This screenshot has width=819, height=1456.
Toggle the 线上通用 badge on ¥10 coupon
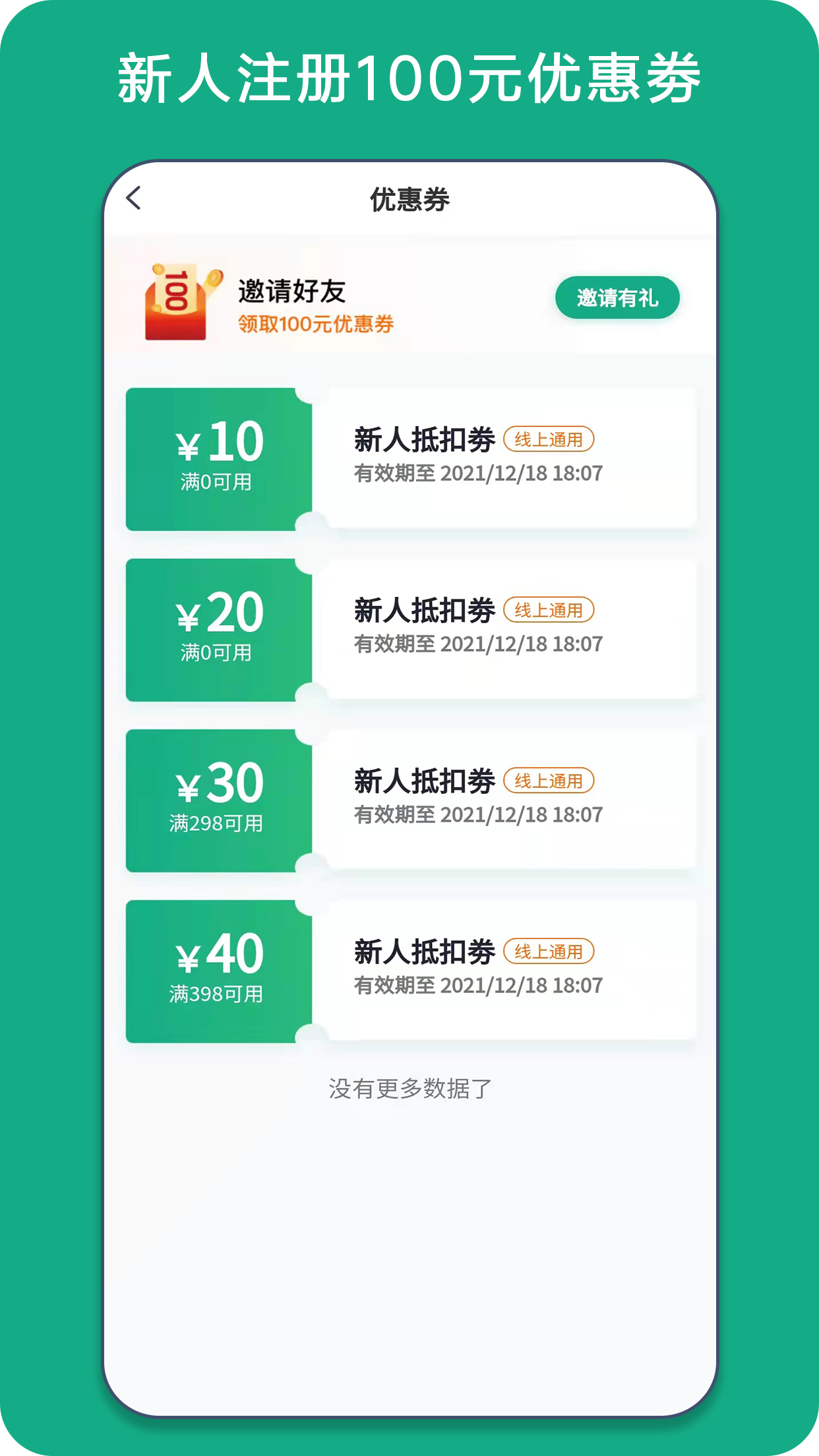(549, 440)
